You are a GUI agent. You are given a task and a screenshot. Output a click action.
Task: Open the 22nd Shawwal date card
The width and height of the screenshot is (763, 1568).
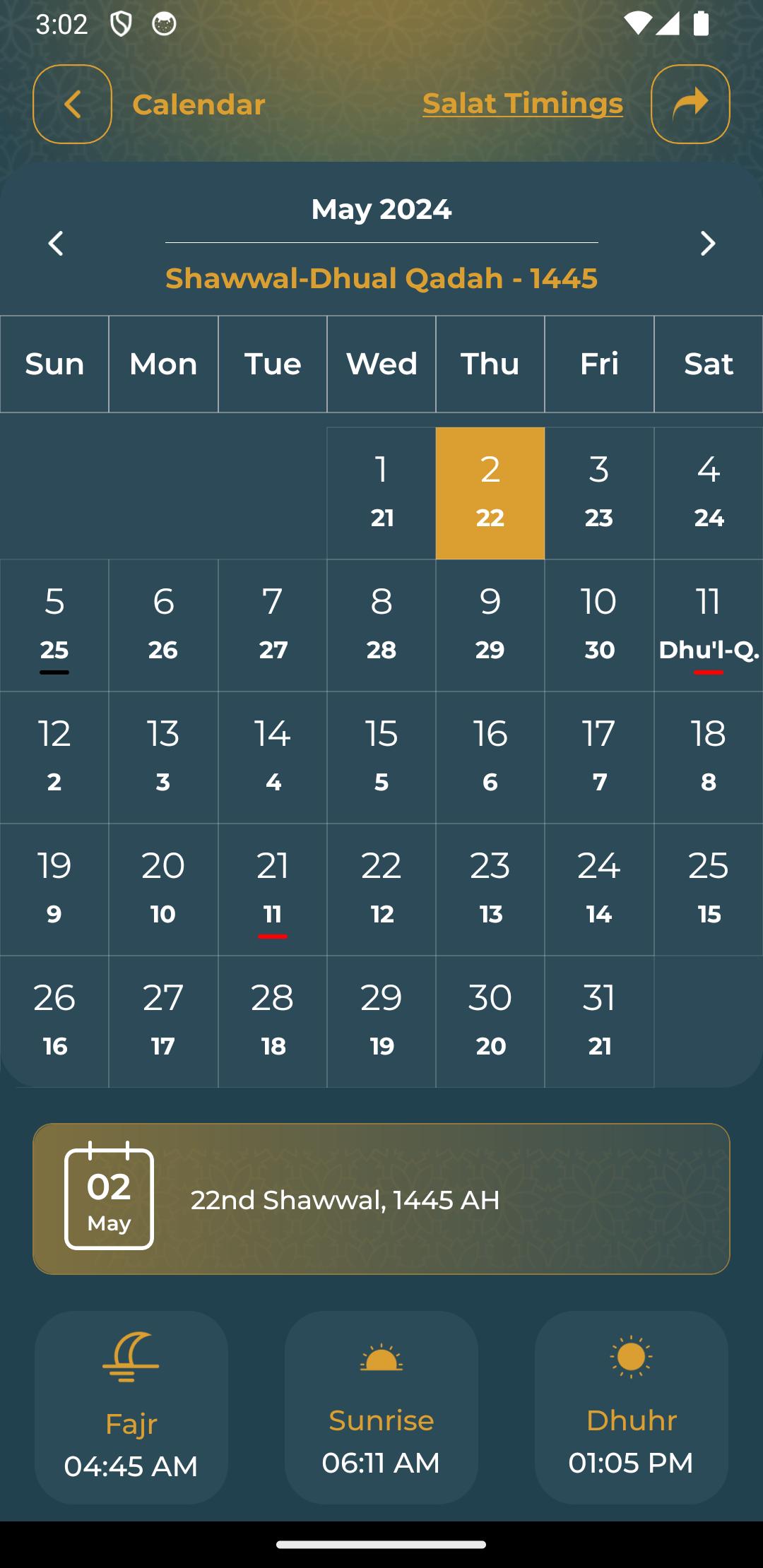[x=381, y=1199]
